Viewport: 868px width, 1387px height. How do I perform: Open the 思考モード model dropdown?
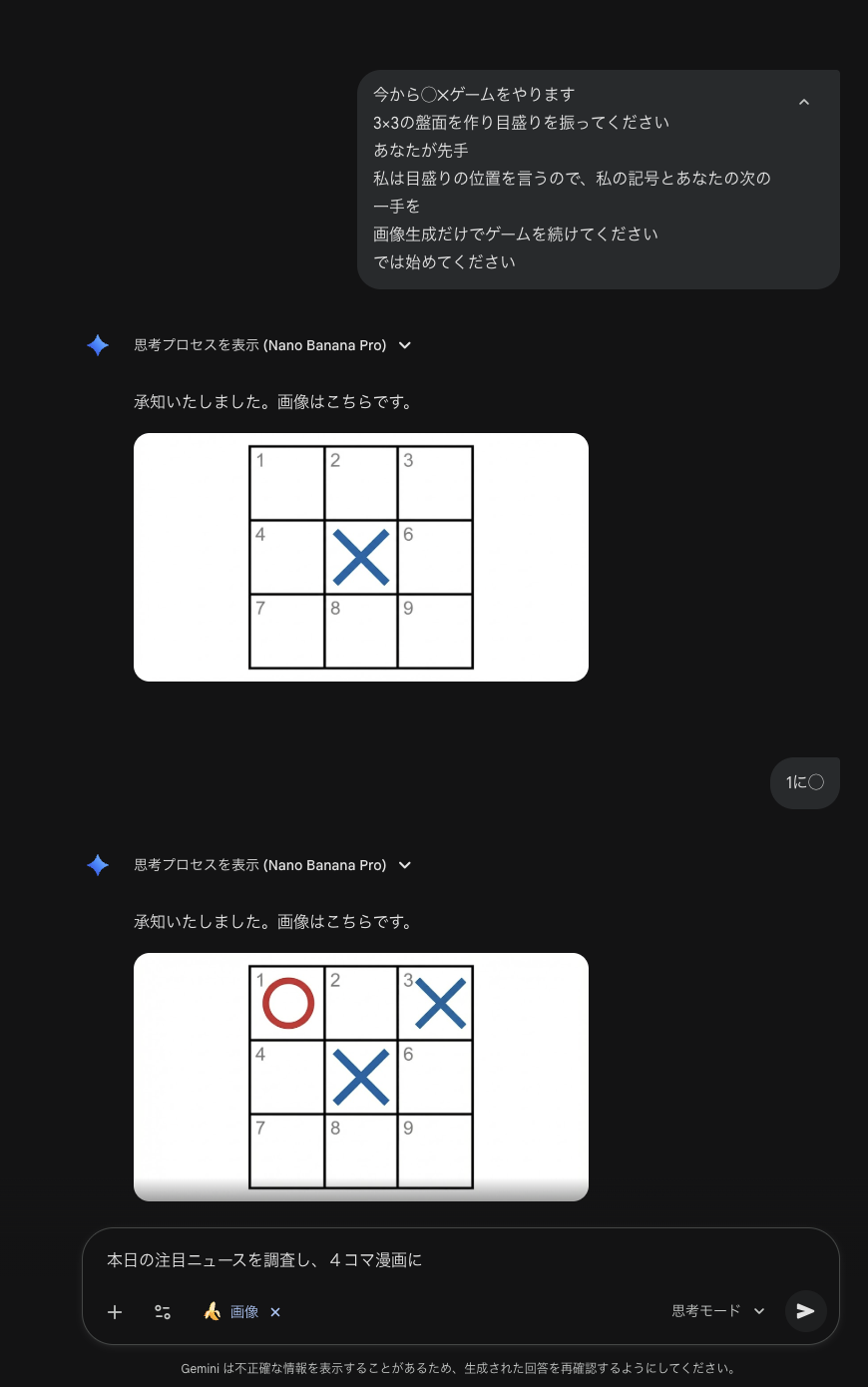click(717, 1311)
